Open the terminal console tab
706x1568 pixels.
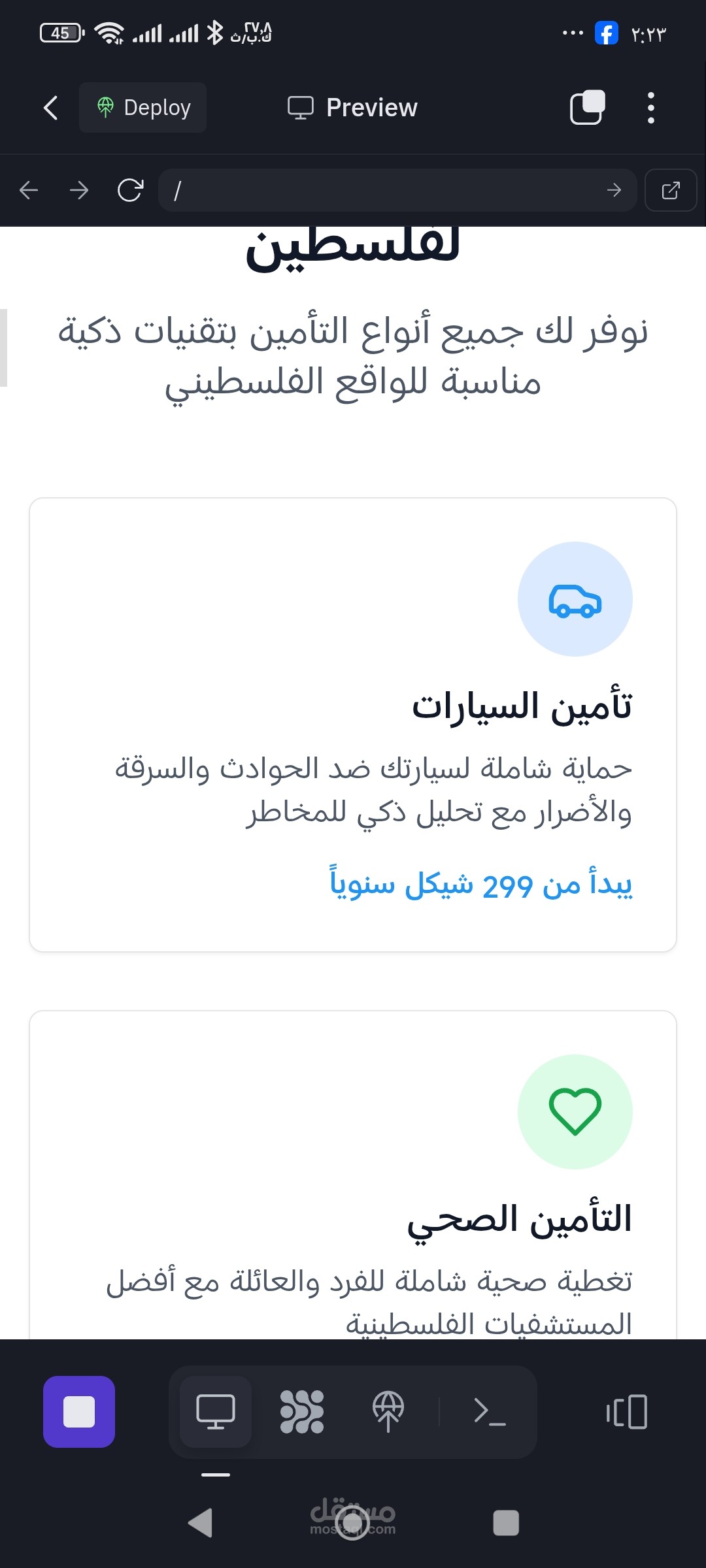click(490, 1412)
